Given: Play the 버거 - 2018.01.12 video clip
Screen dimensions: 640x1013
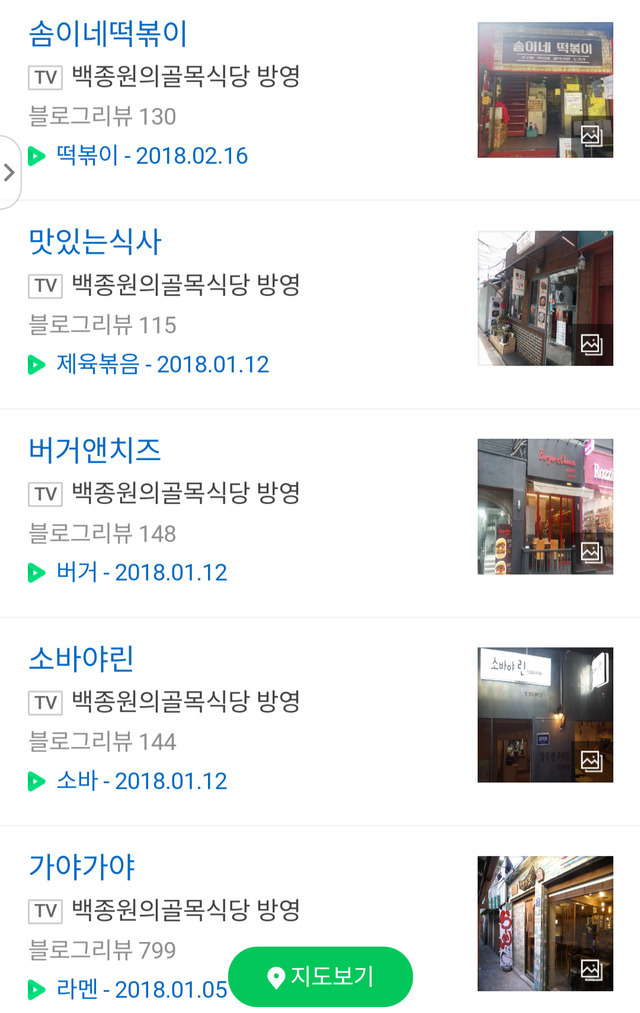Looking at the screenshot, I should (140, 573).
